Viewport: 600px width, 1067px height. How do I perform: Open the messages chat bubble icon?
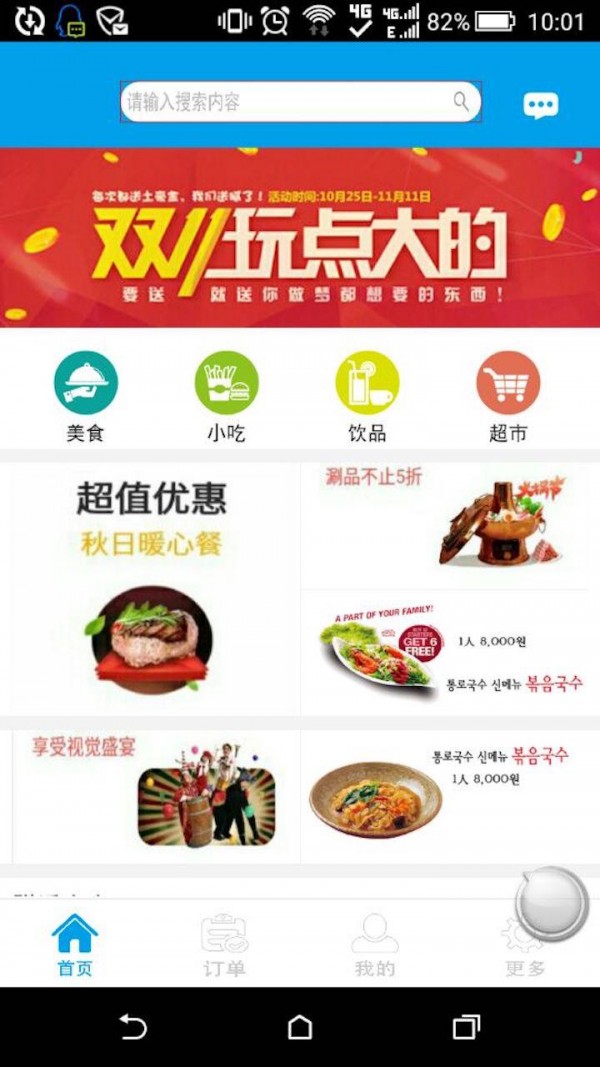point(541,105)
